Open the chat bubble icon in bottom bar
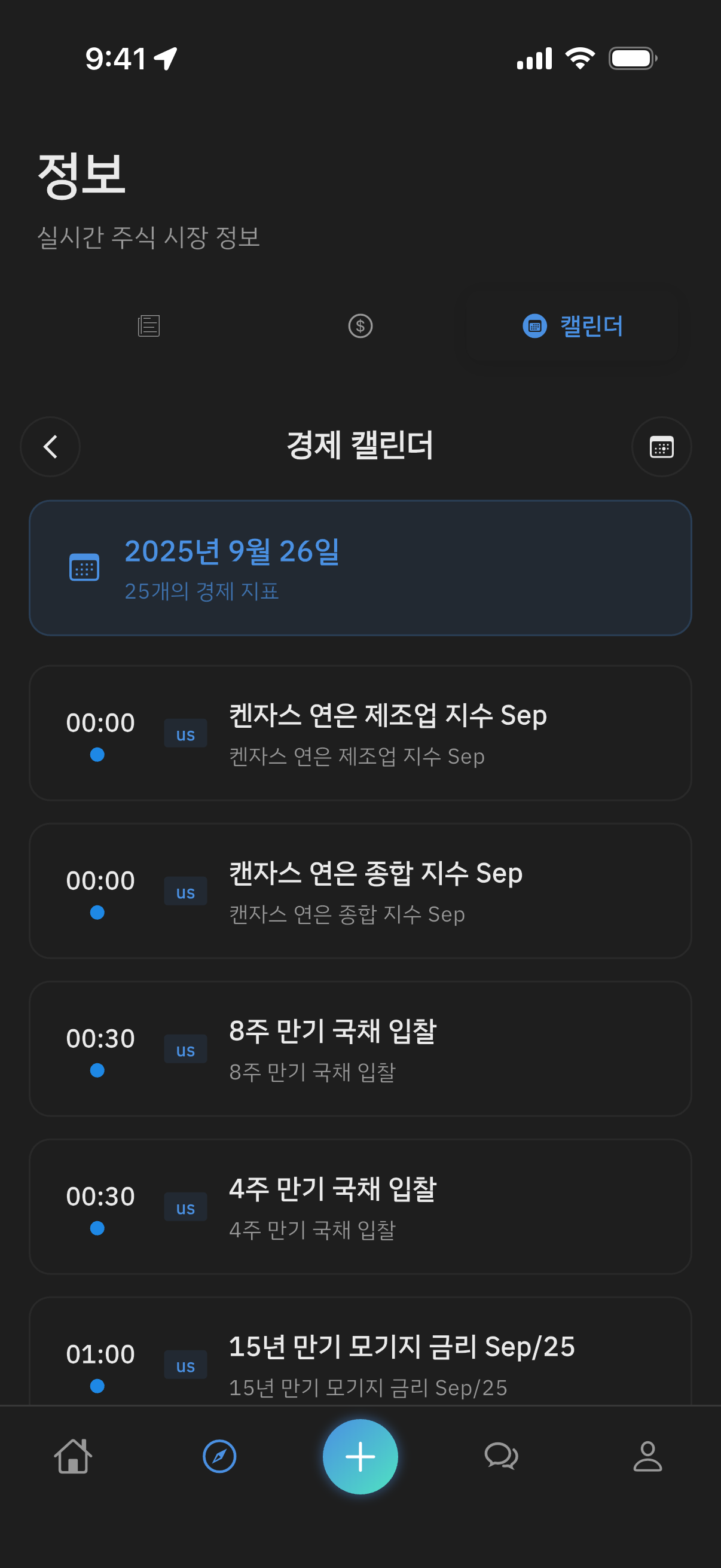The image size is (721, 1568). (502, 1456)
